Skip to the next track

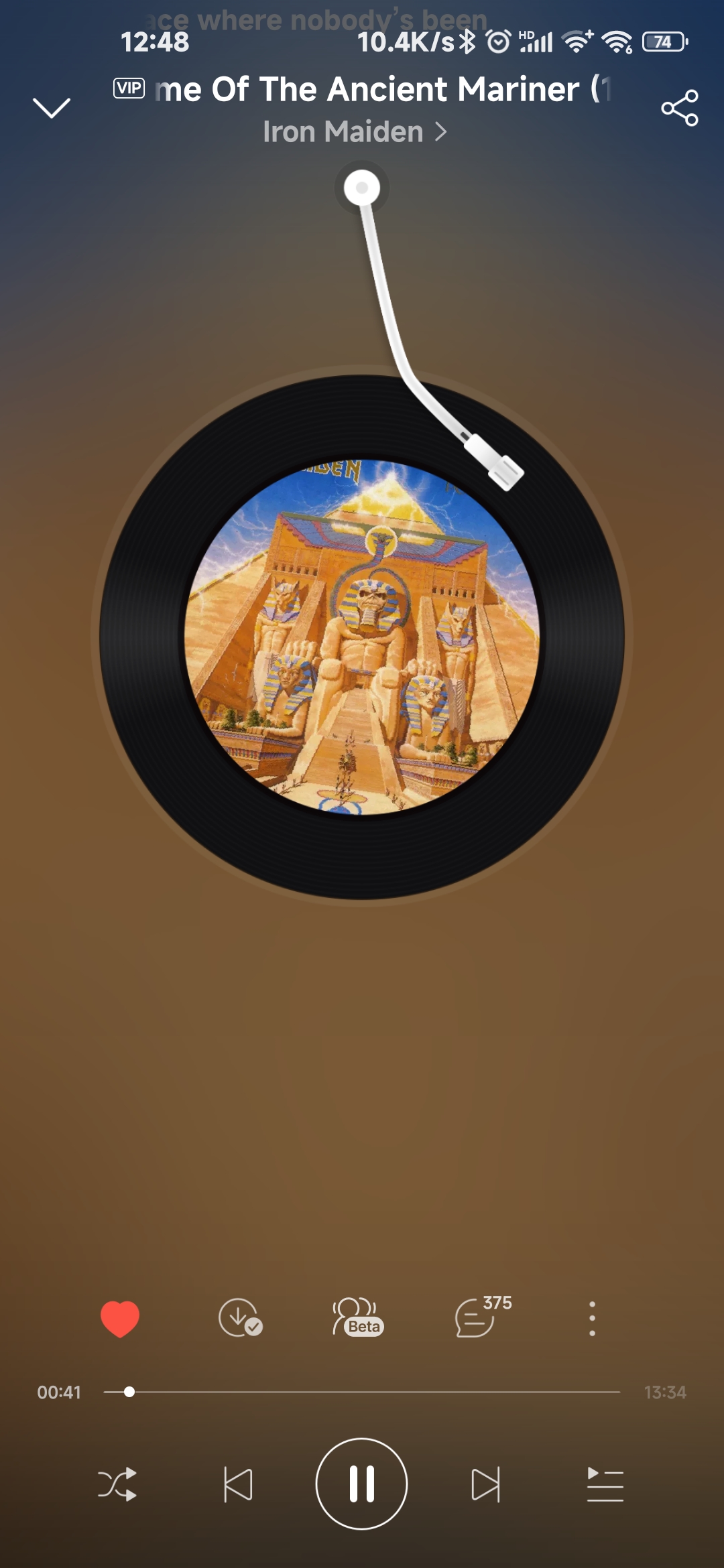[485, 1484]
